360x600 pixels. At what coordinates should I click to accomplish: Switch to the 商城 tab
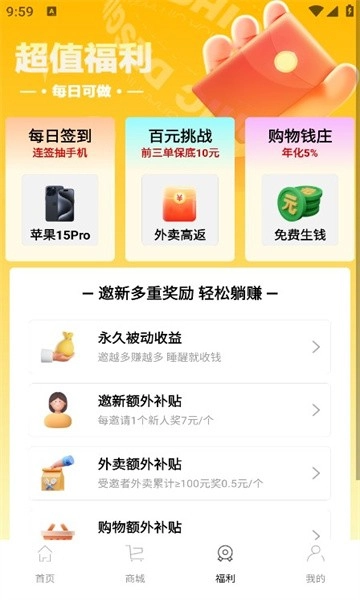(135, 564)
